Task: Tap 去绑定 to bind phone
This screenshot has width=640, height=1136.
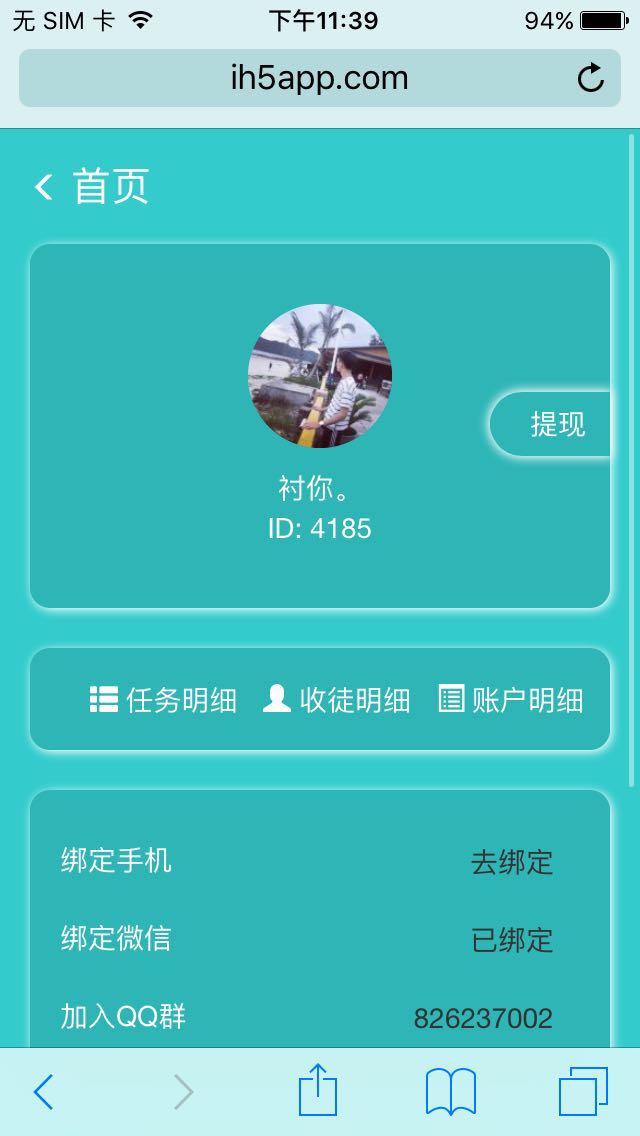Action: click(511, 862)
